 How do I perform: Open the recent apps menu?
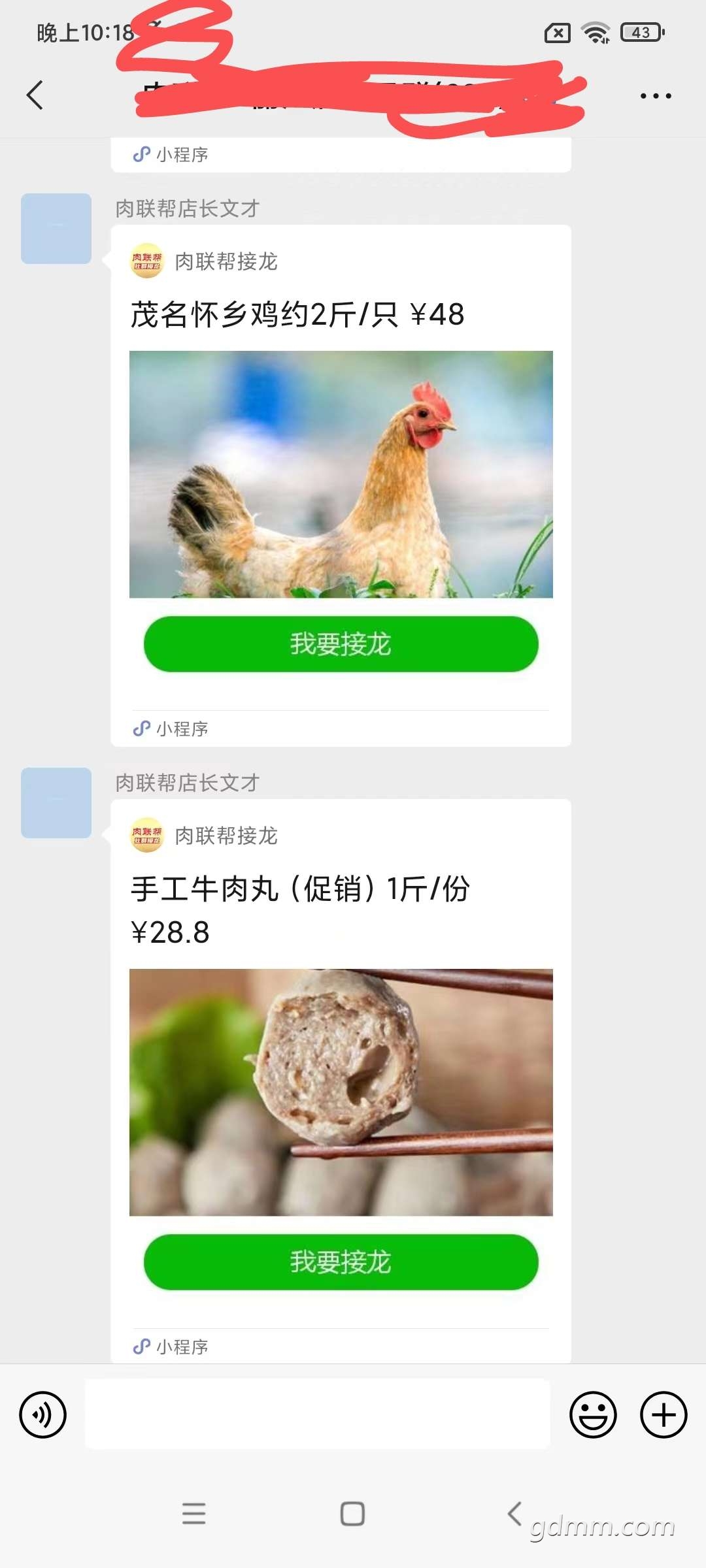coord(194,1514)
